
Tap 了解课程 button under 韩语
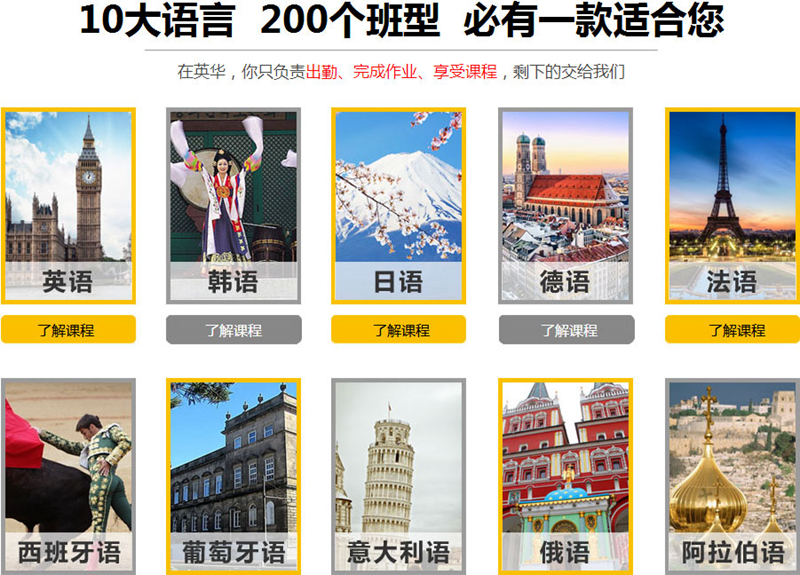(233, 330)
